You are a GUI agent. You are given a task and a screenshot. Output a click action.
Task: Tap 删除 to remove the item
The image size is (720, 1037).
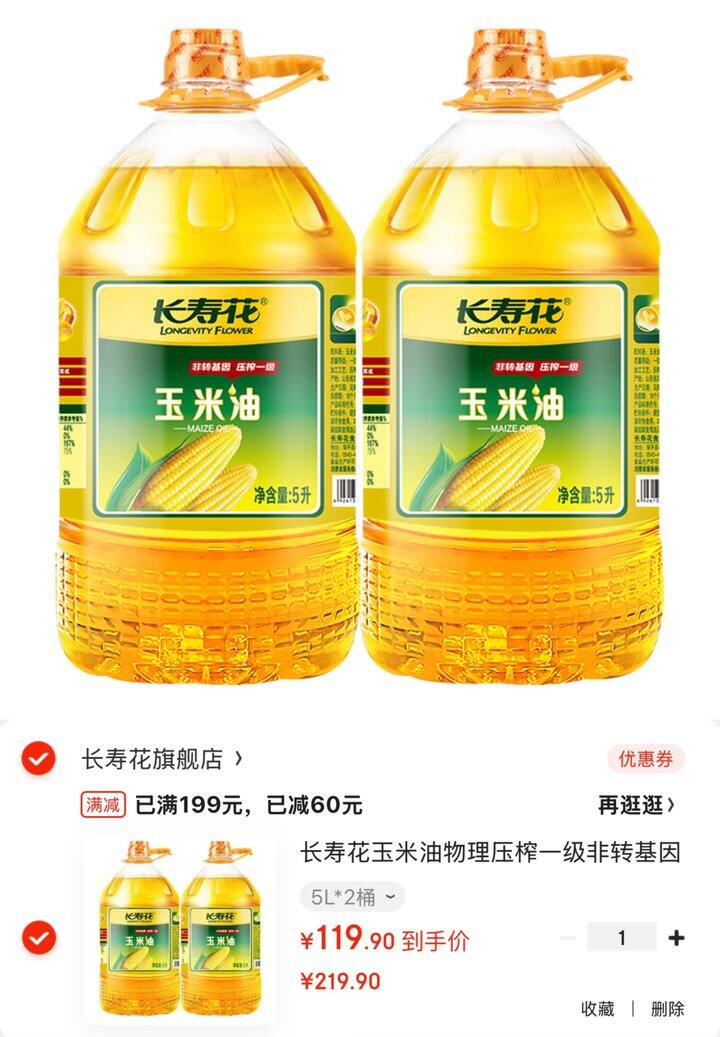667,1009
